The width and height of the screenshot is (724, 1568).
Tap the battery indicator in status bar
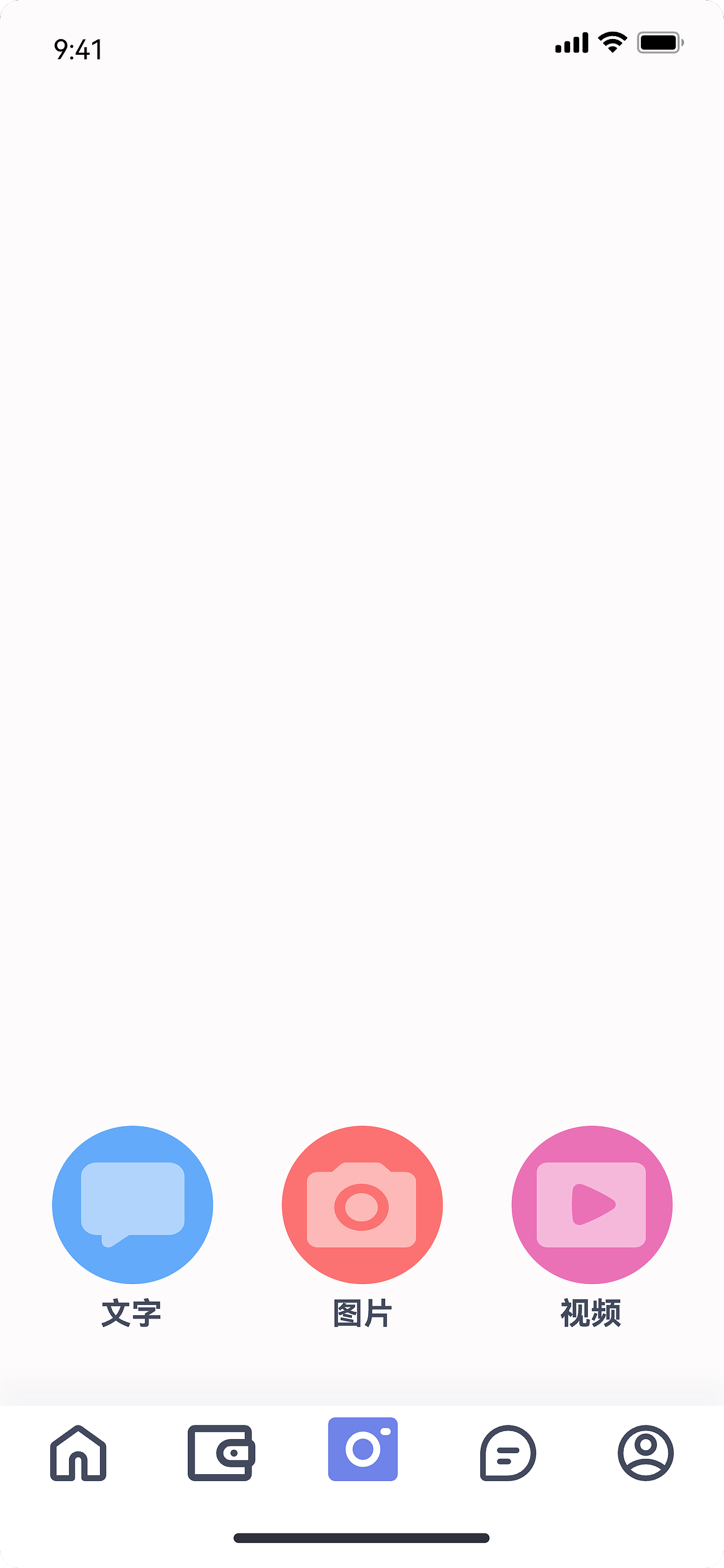tap(659, 42)
